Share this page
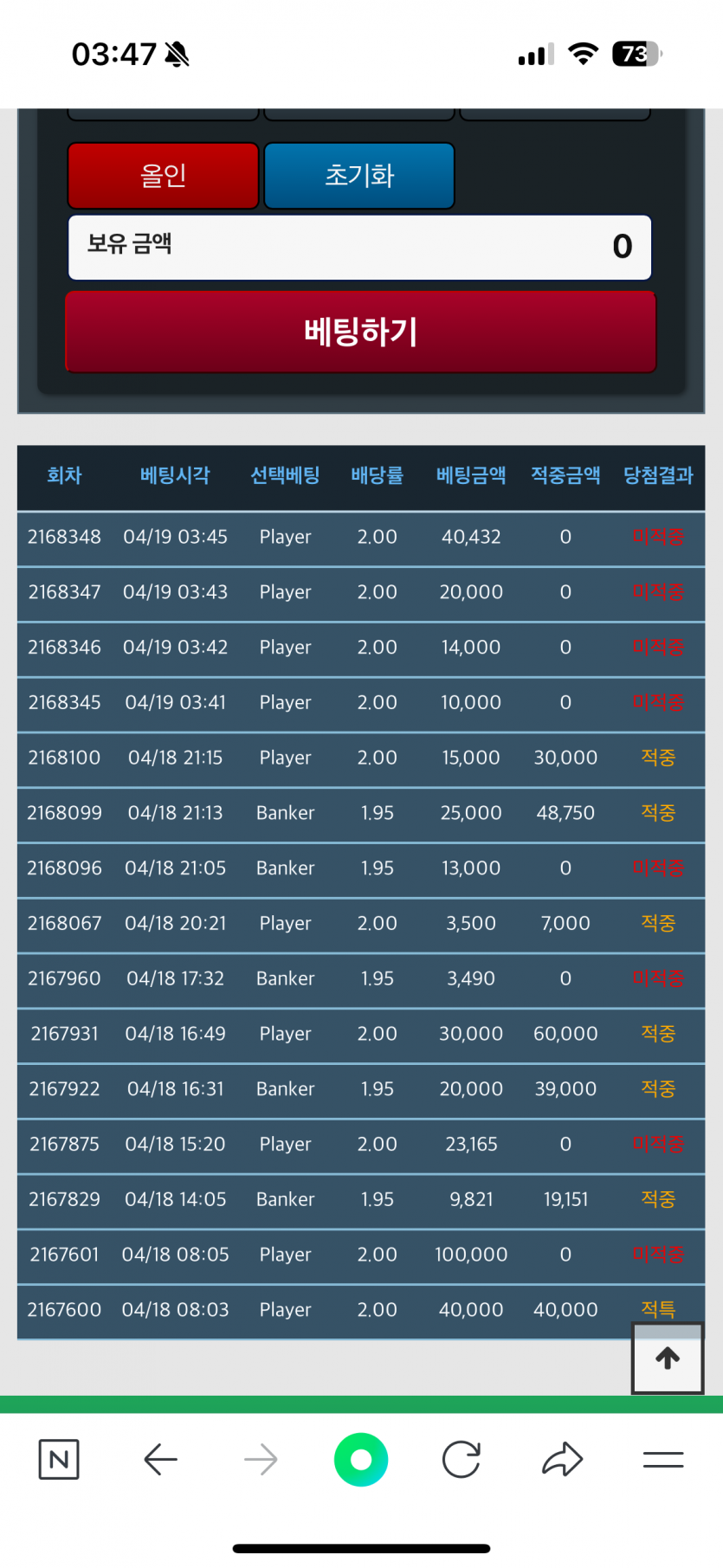This screenshot has width=723, height=1568. [562, 1460]
